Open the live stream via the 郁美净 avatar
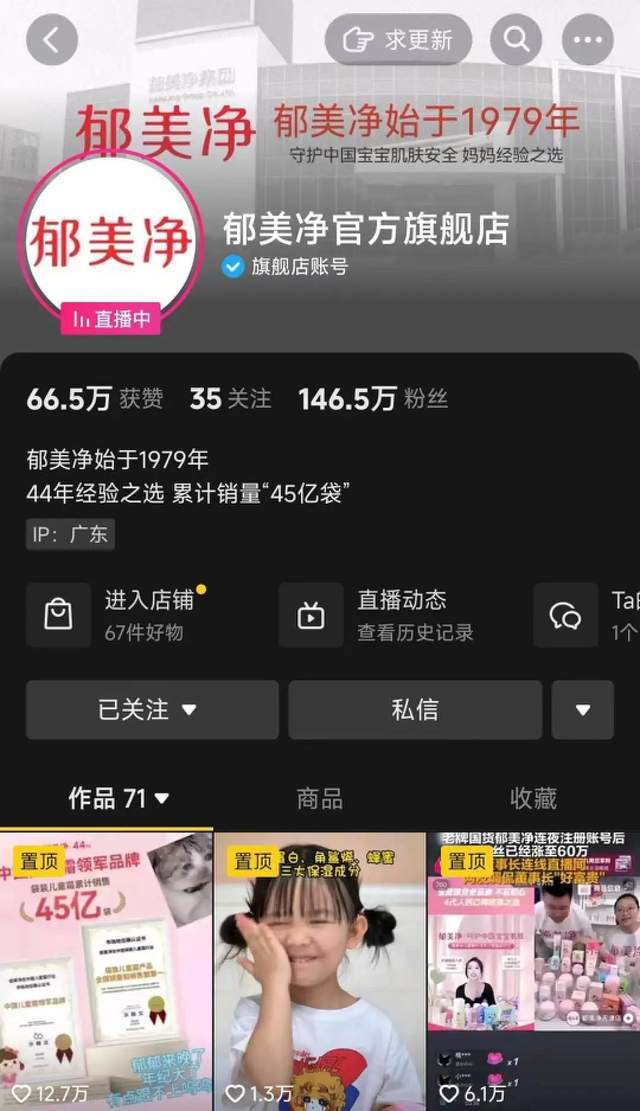 [110, 240]
